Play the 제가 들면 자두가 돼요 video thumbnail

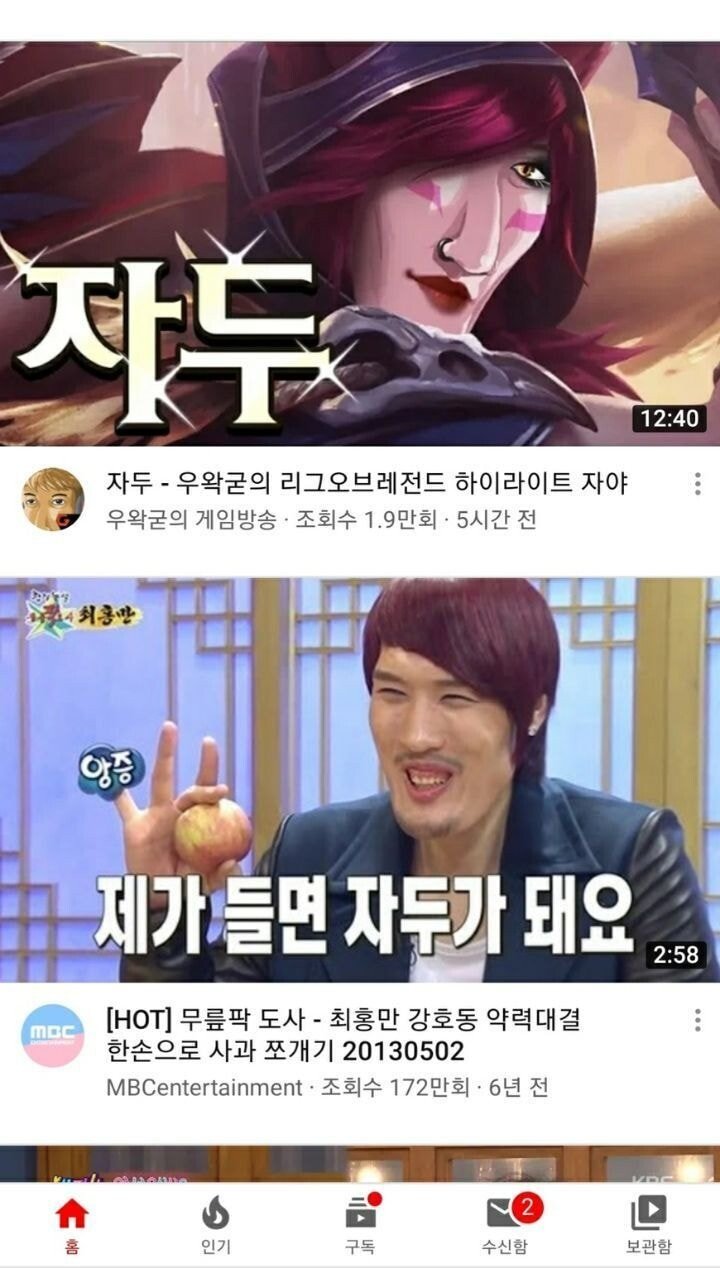360,780
